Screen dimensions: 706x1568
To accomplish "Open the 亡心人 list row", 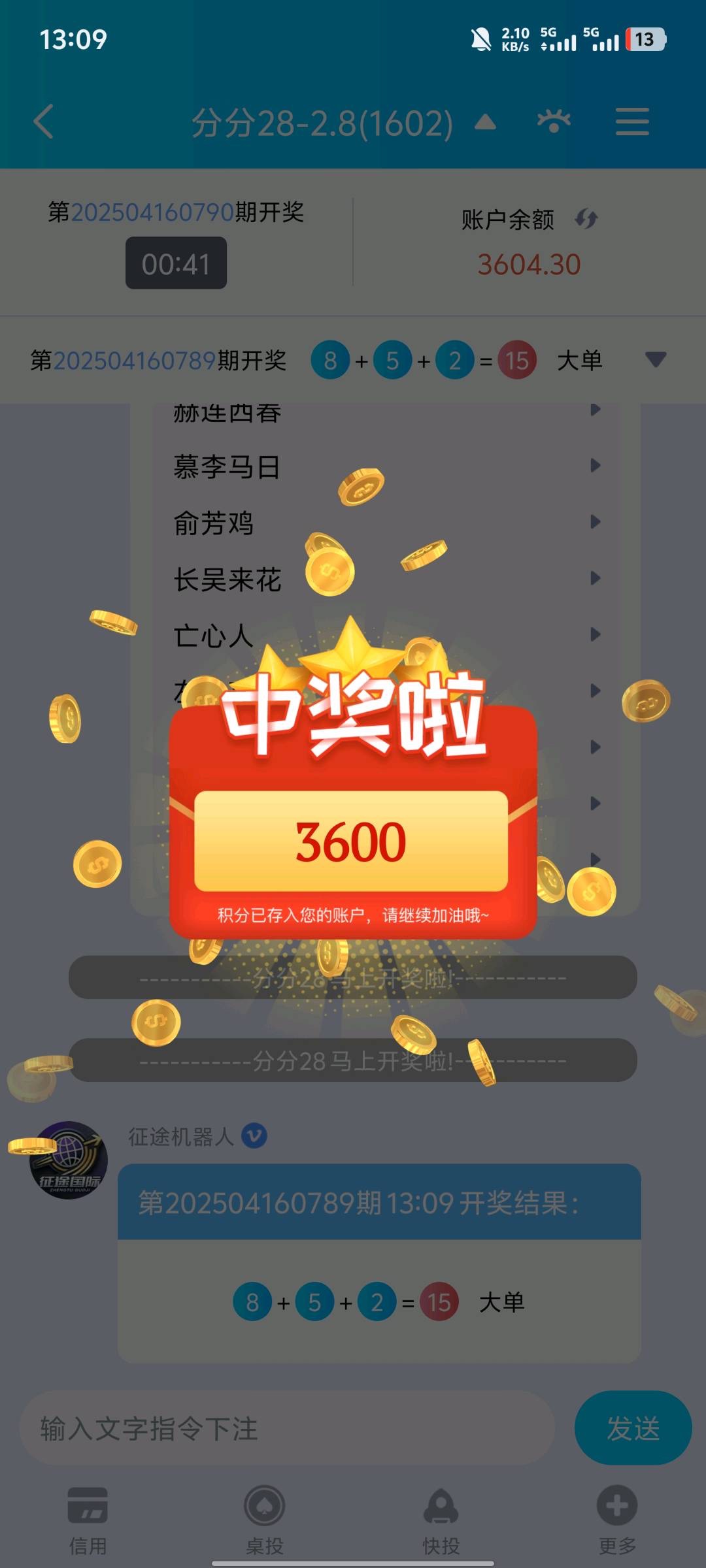I will 386,635.
